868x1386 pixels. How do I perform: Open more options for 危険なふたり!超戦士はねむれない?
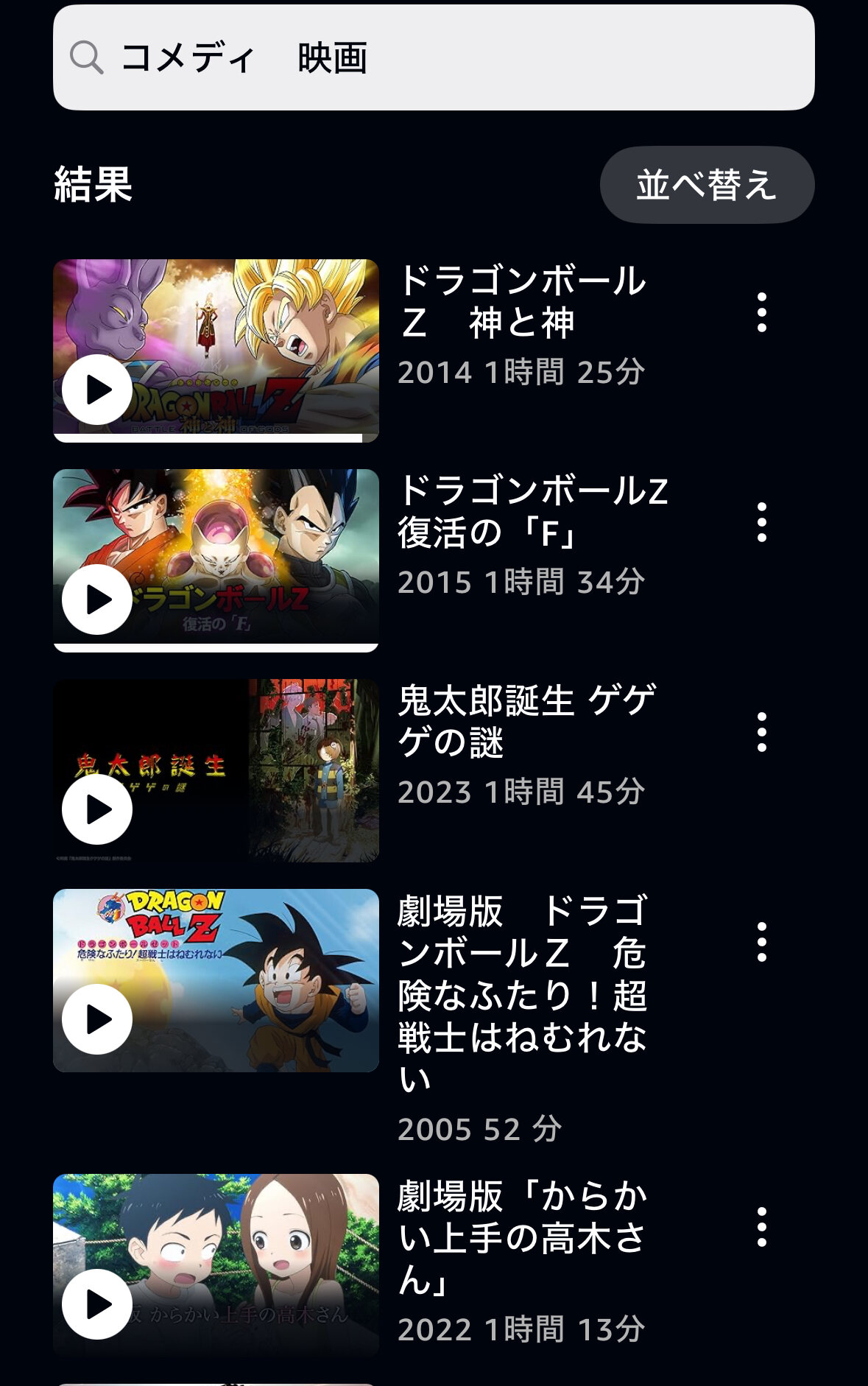762,942
